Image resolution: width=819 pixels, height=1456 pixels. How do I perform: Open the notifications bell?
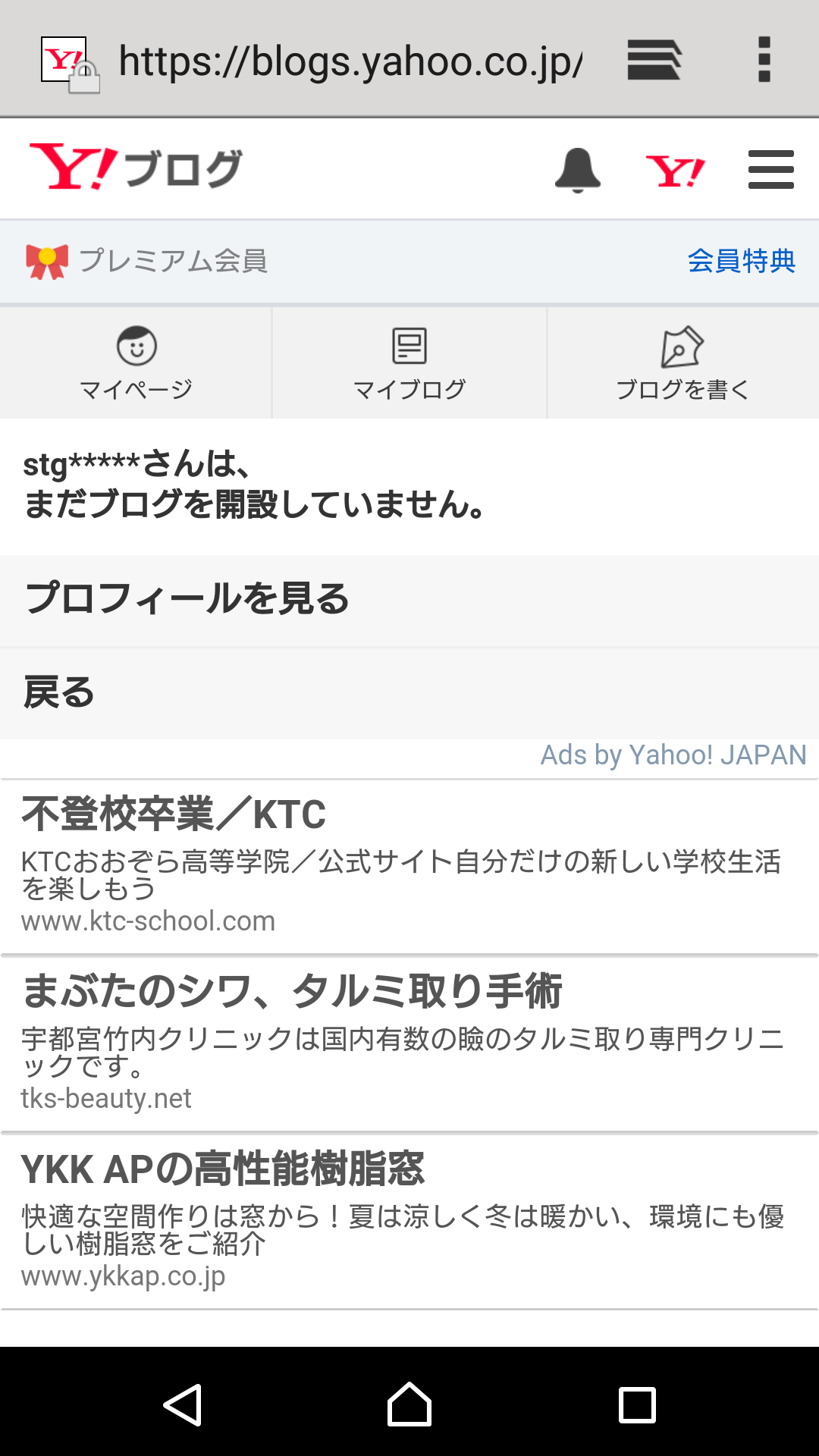pos(578,170)
